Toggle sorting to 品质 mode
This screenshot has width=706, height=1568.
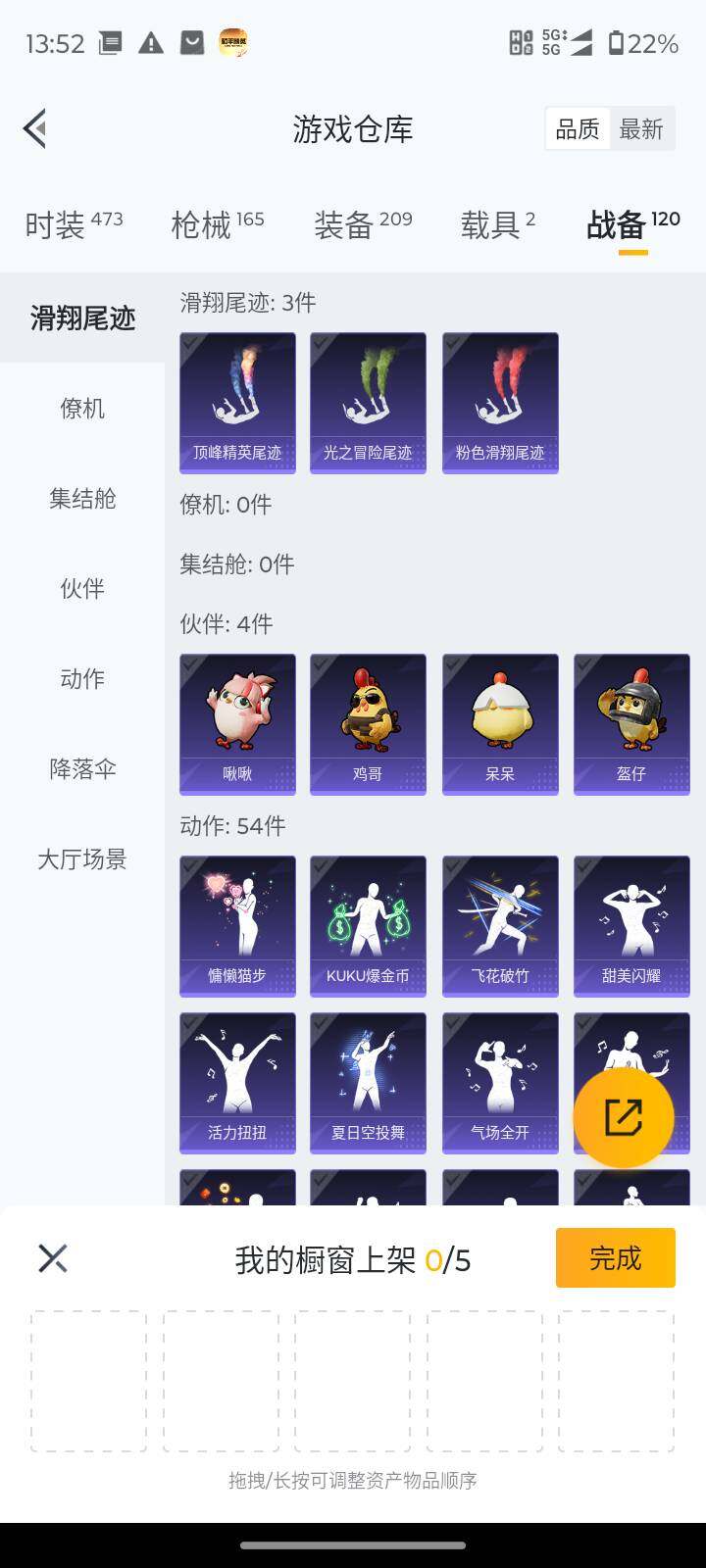[x=578, y=128]
